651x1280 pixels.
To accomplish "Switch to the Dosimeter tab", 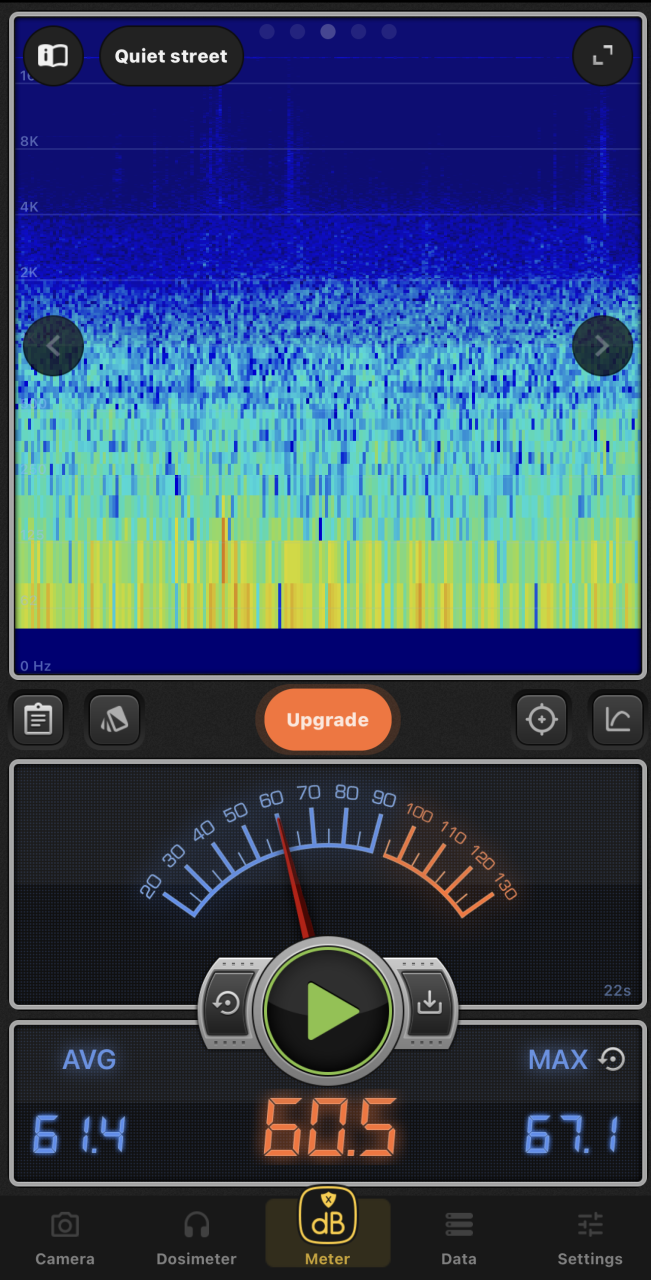I will (x=196, y=1238).
